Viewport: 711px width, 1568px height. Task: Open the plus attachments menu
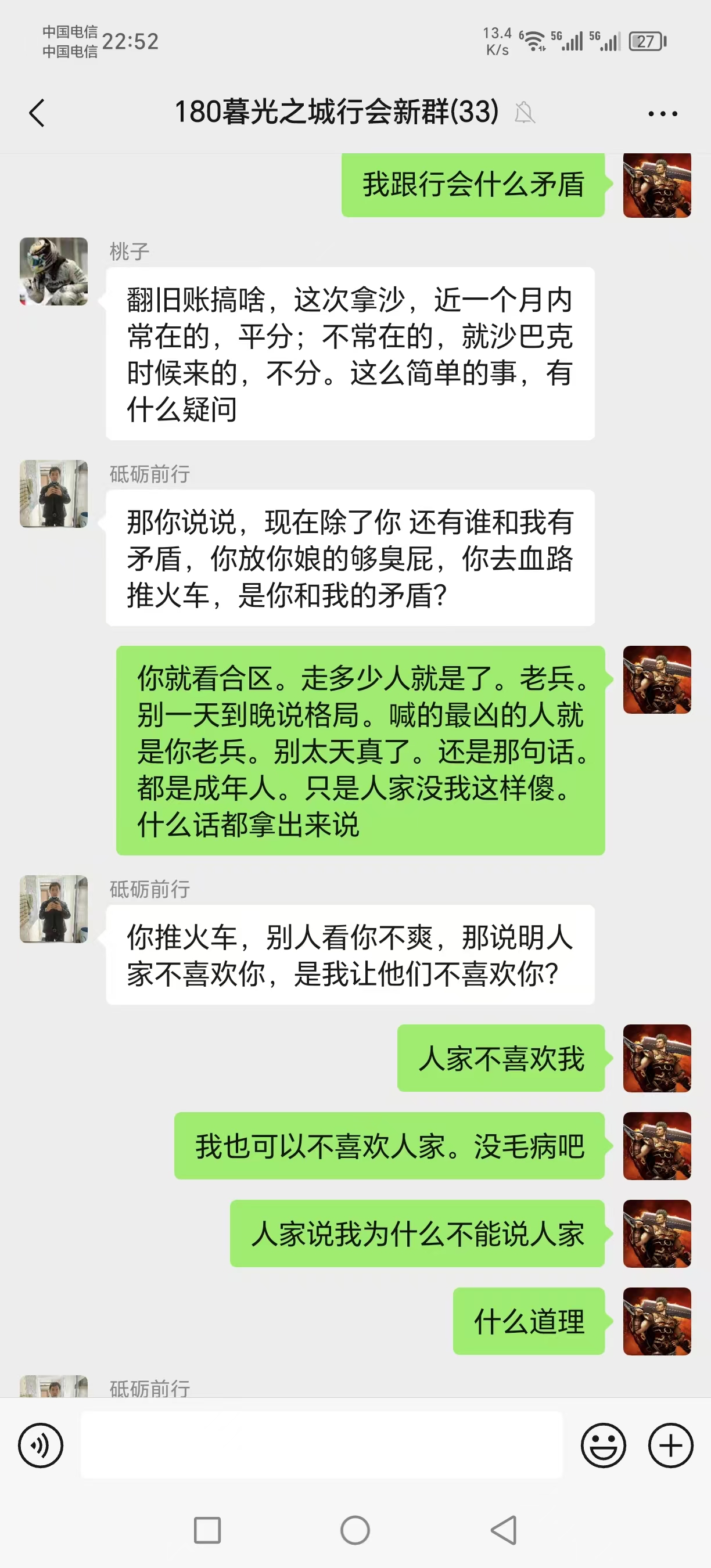(670, 1445)
